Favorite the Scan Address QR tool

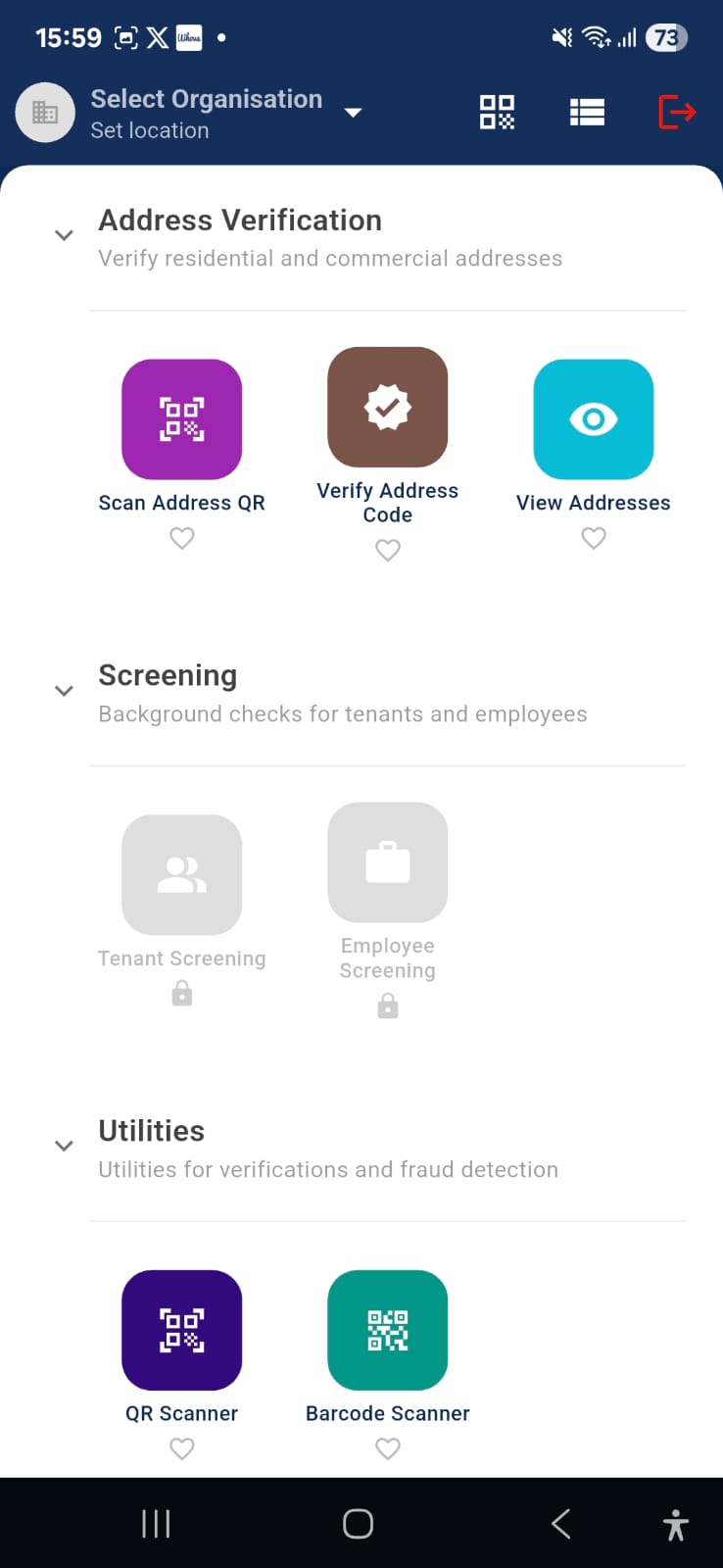(181, 538)
